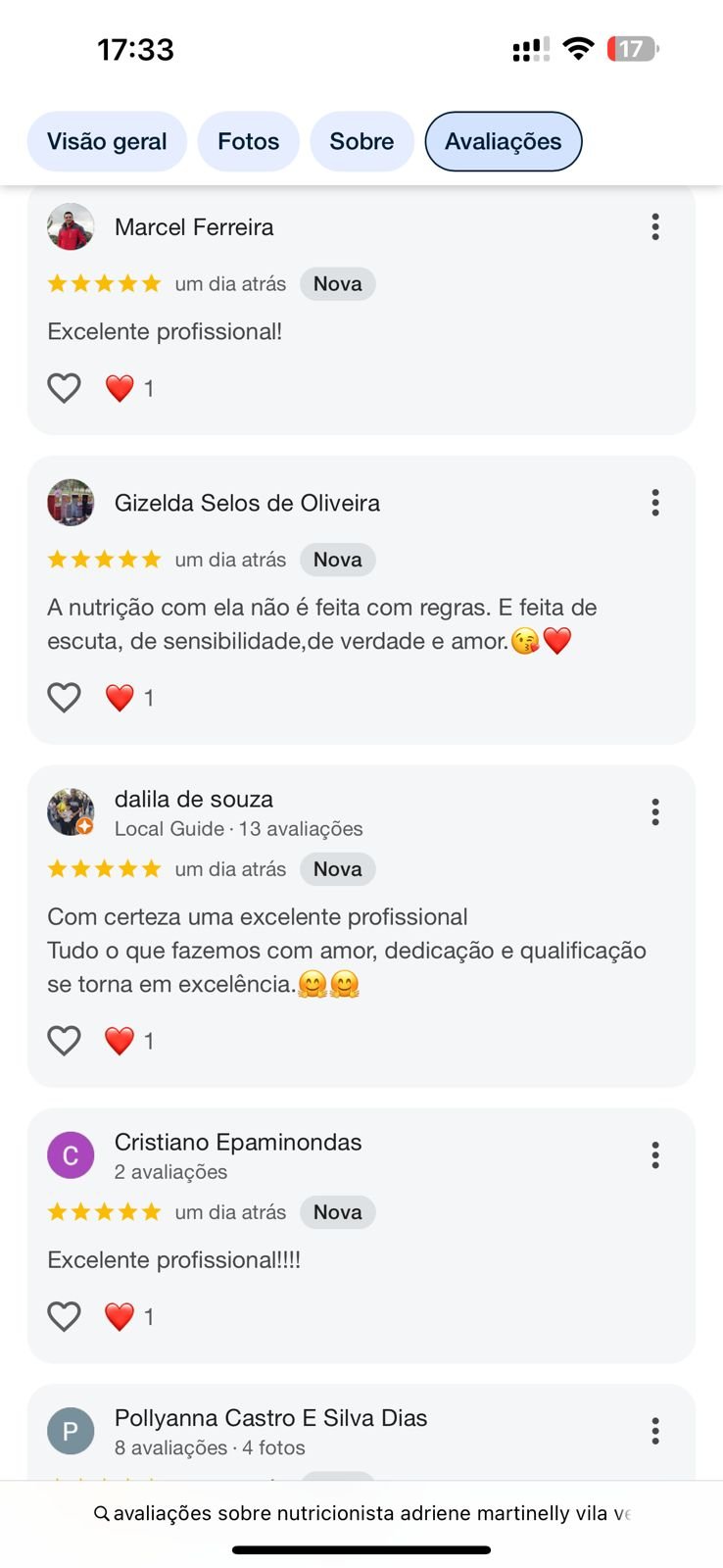Open more options on dalila de souza's review
The image size is (723, 1568).
pyautogui.click(x=655, y=811)
